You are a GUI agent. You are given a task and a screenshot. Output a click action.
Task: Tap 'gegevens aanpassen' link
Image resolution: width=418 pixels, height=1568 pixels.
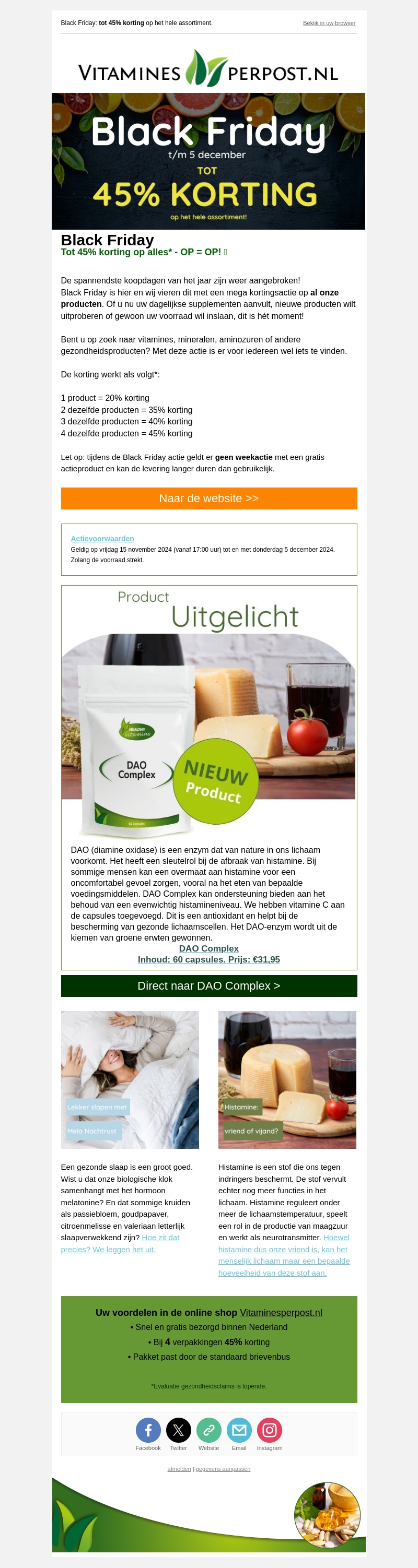point(223,1469)
